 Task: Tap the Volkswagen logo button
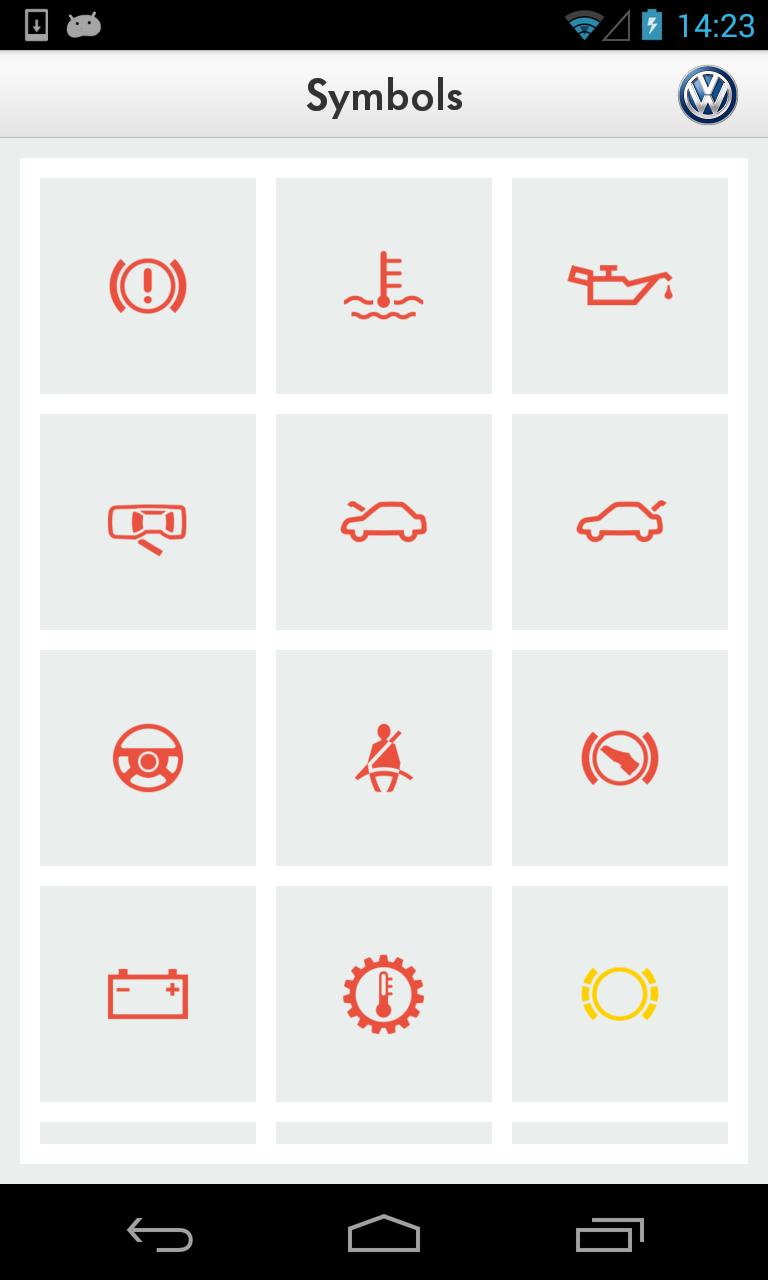click(x=707, y=96)
